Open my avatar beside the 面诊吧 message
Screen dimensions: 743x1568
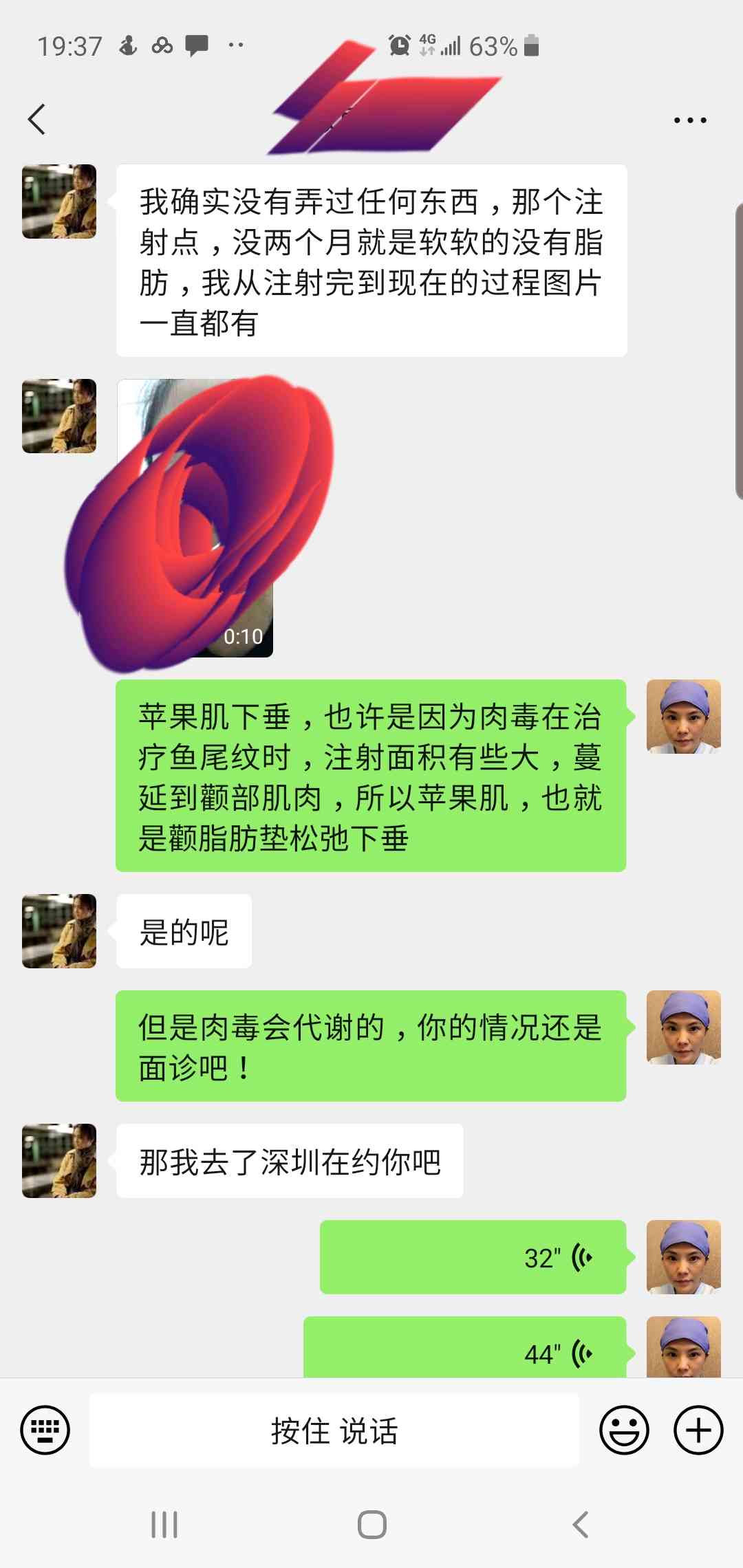point(683,1027)
